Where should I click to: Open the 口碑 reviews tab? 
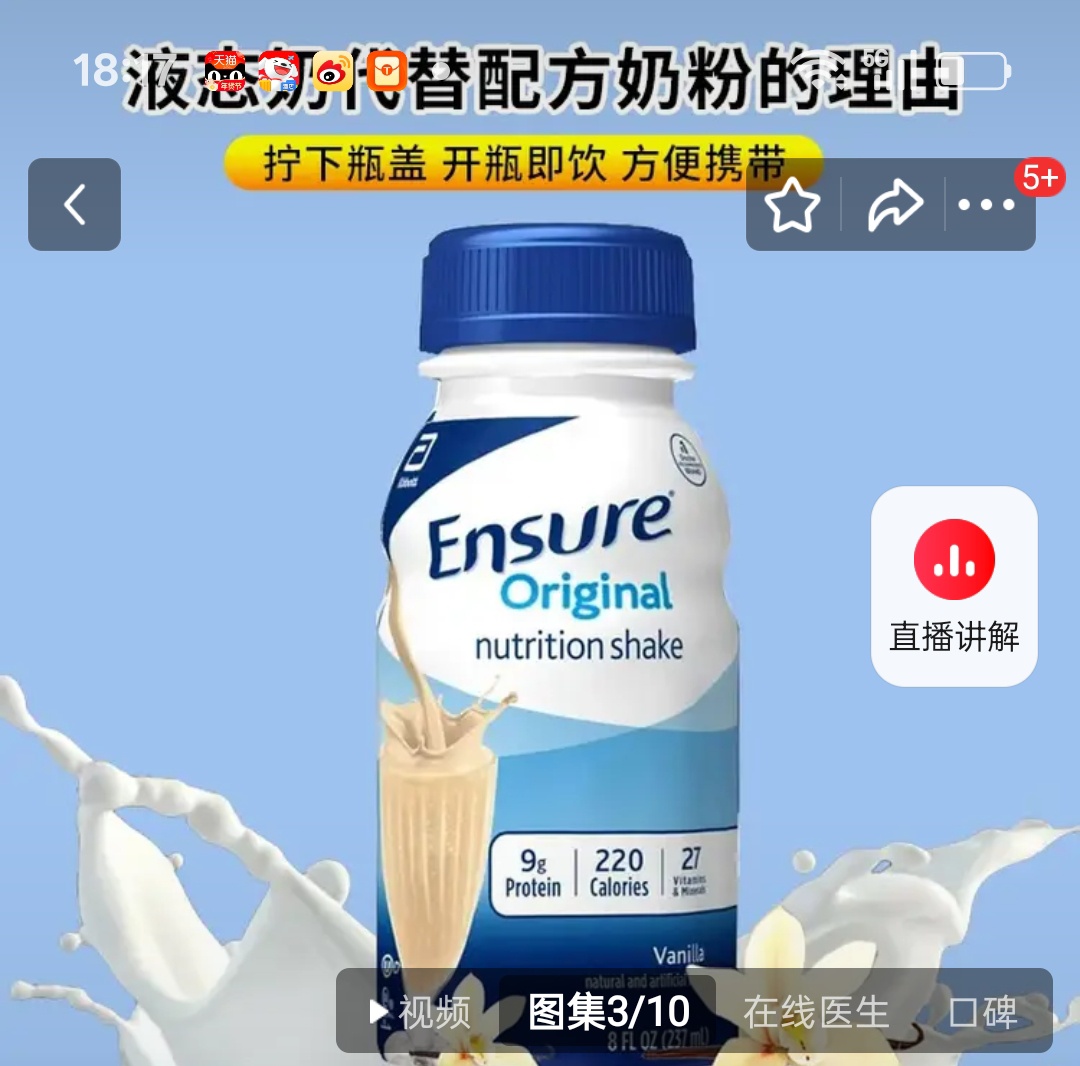983,1012
